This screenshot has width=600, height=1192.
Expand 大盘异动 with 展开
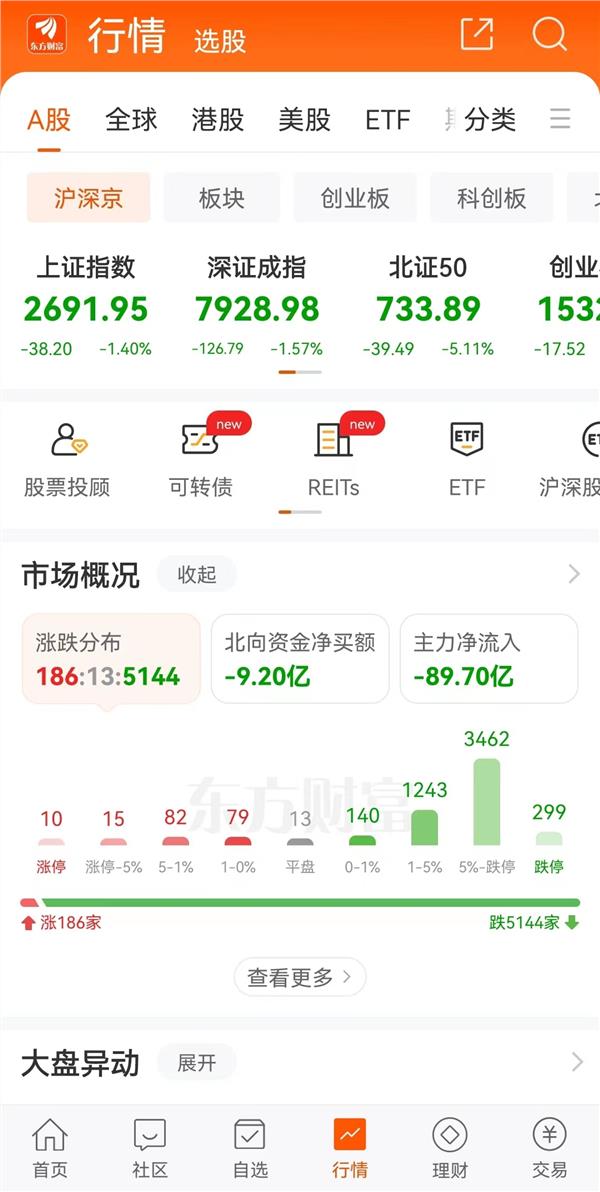coord(197,1063)
